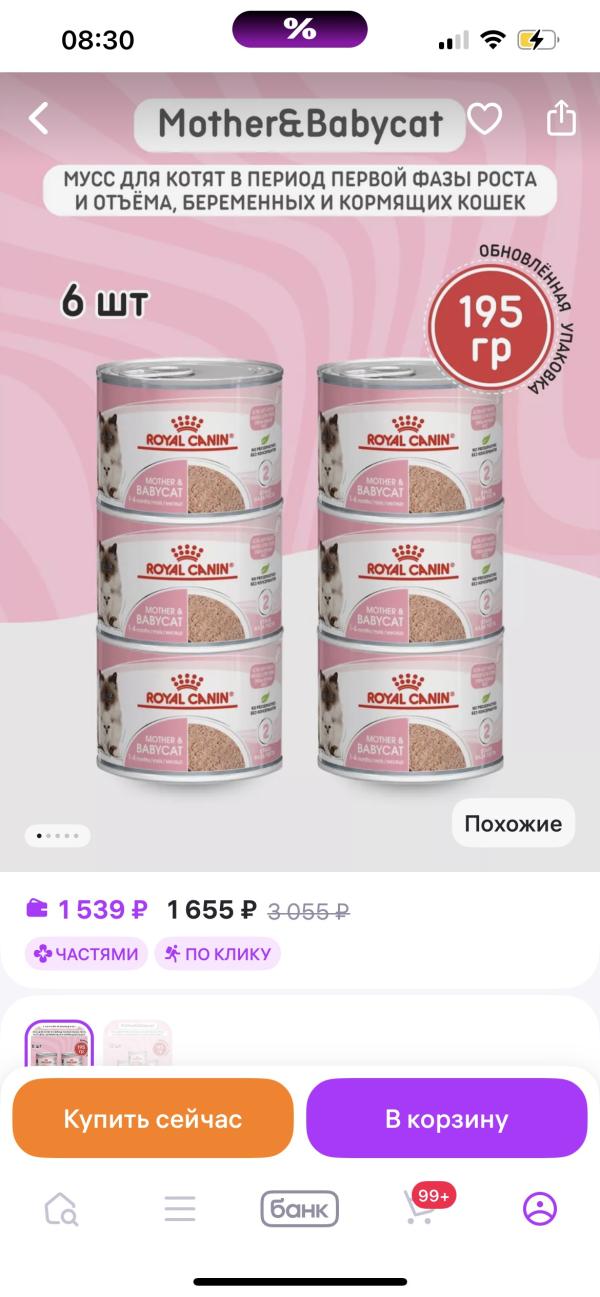The height and width of the screenshot is (1297, 600).
Task: Go back to the previous page
Action: 38,119
